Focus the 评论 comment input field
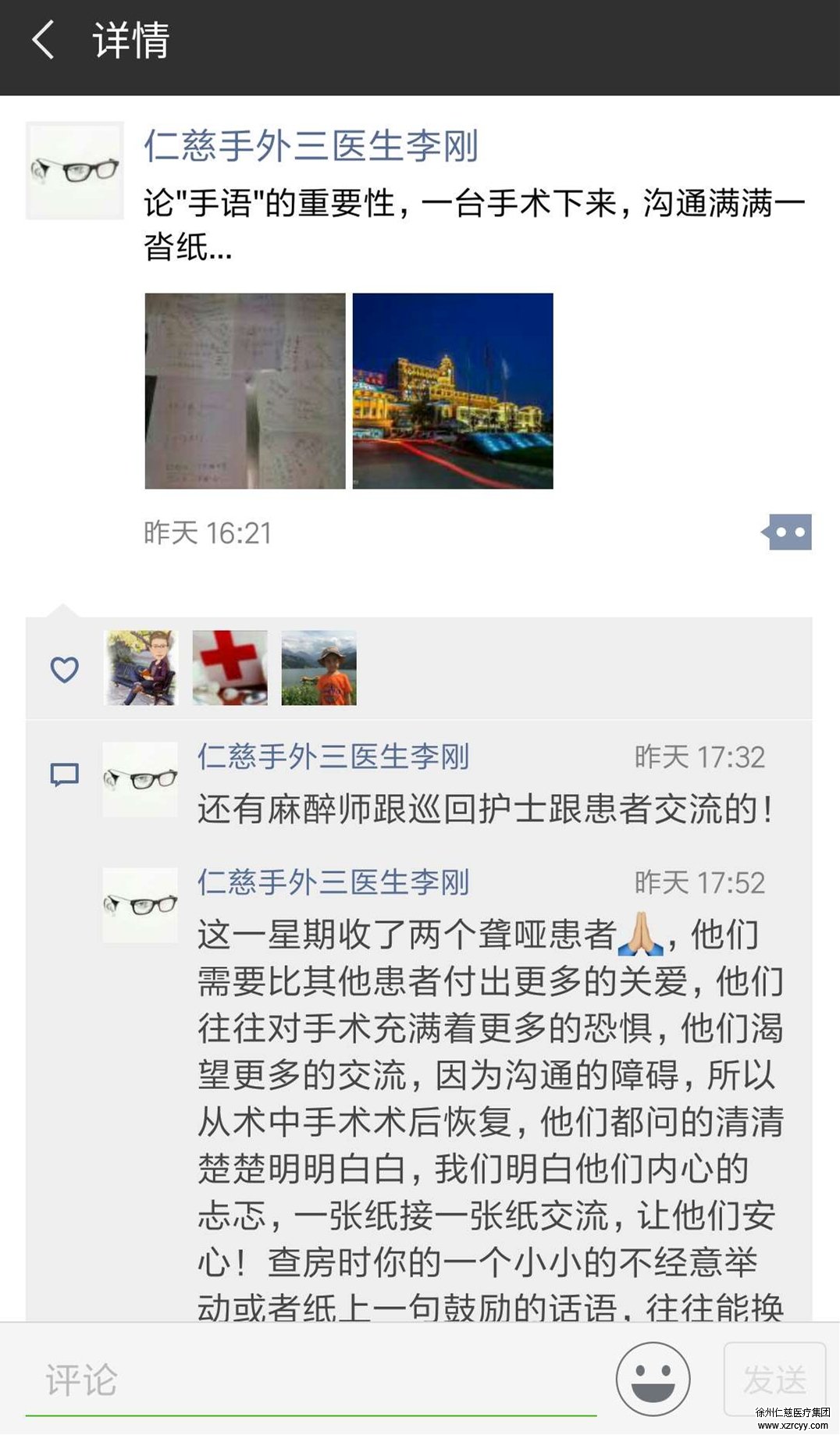 coord(311,1380)
